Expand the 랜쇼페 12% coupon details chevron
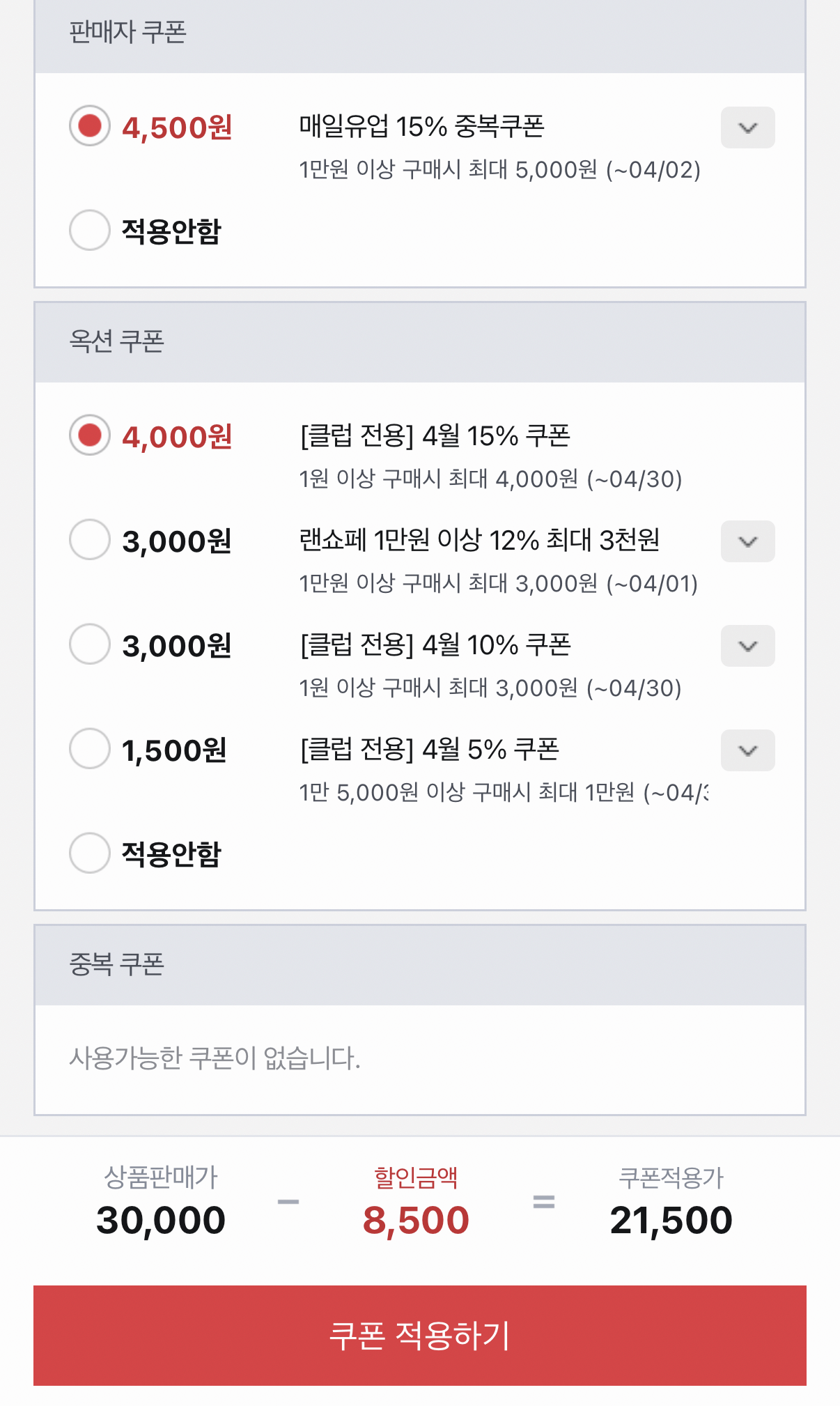This screenshot has height=1406, width=840. pos(747,541)
